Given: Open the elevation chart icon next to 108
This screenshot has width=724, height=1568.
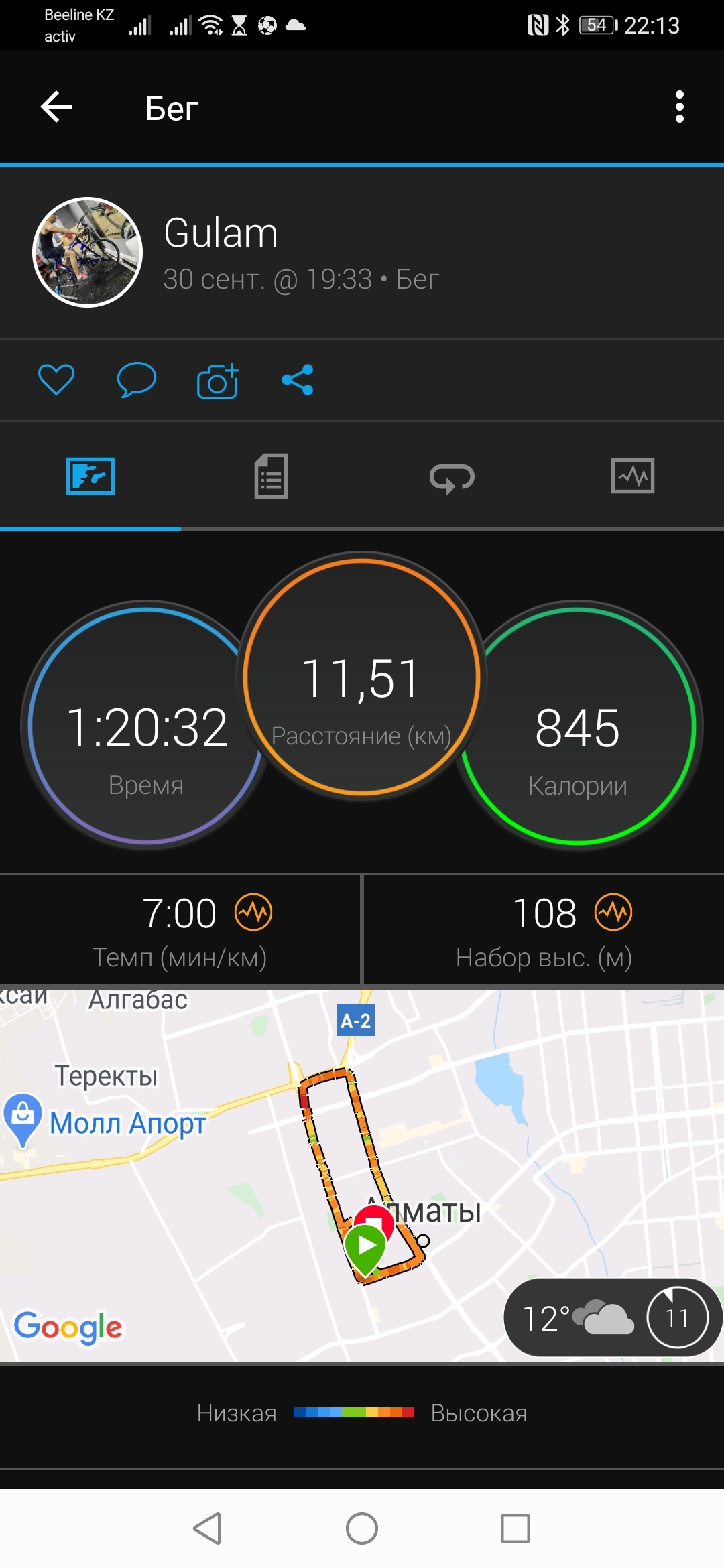Looking at the screenshot, I should [613, 913].
